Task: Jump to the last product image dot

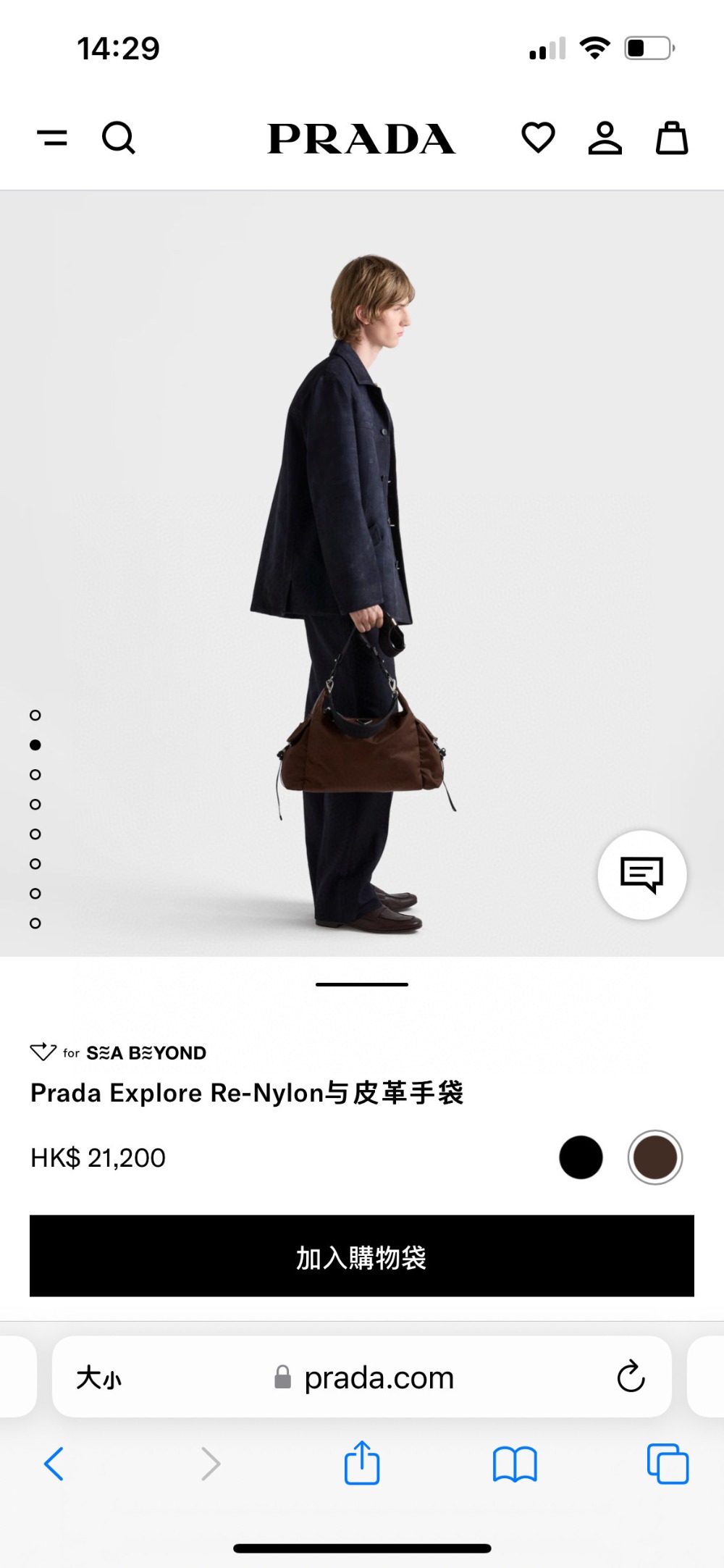Action: (x=35, y=923)
